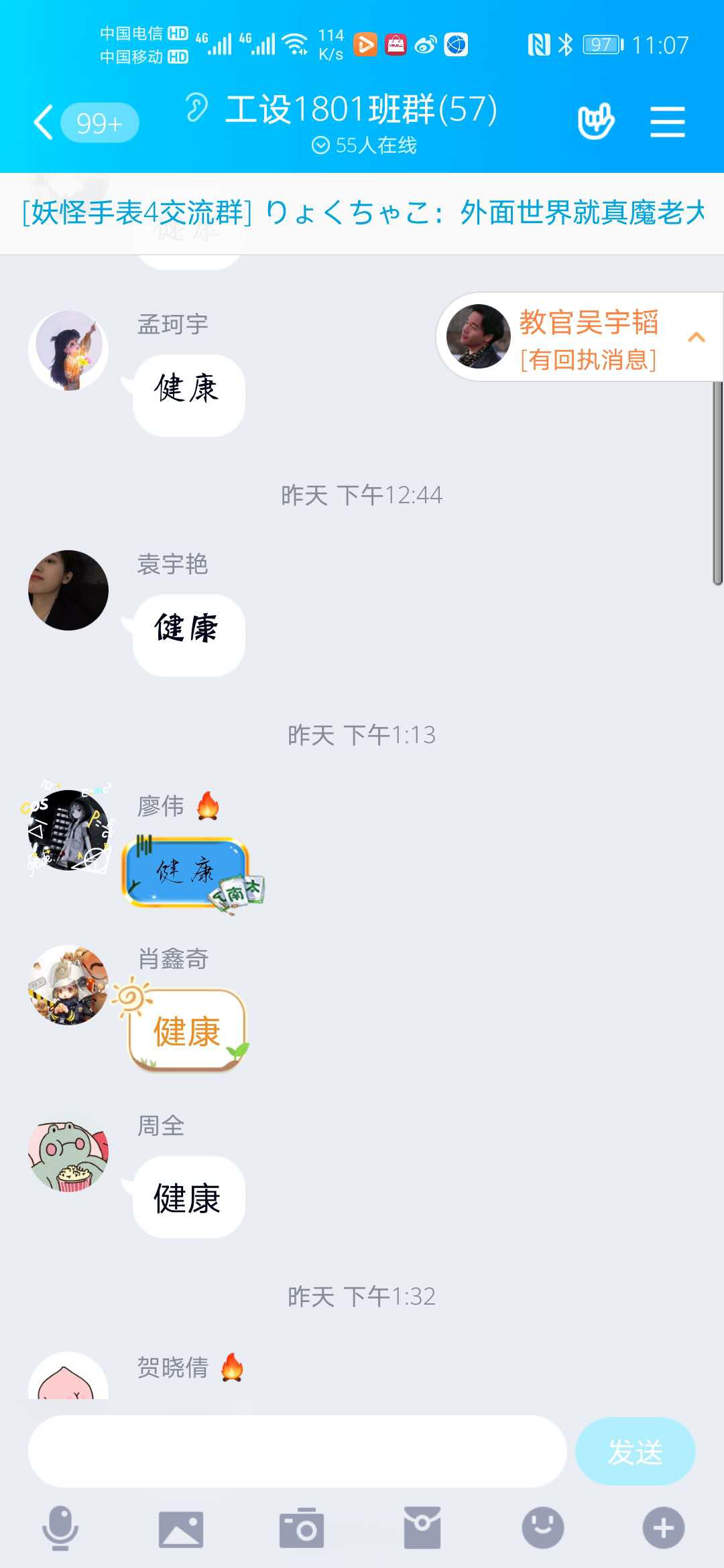The width and height of the screenshot is (724, 1568).
Task: Open the photo gallery picker
Action: [x=181, y=1529]
